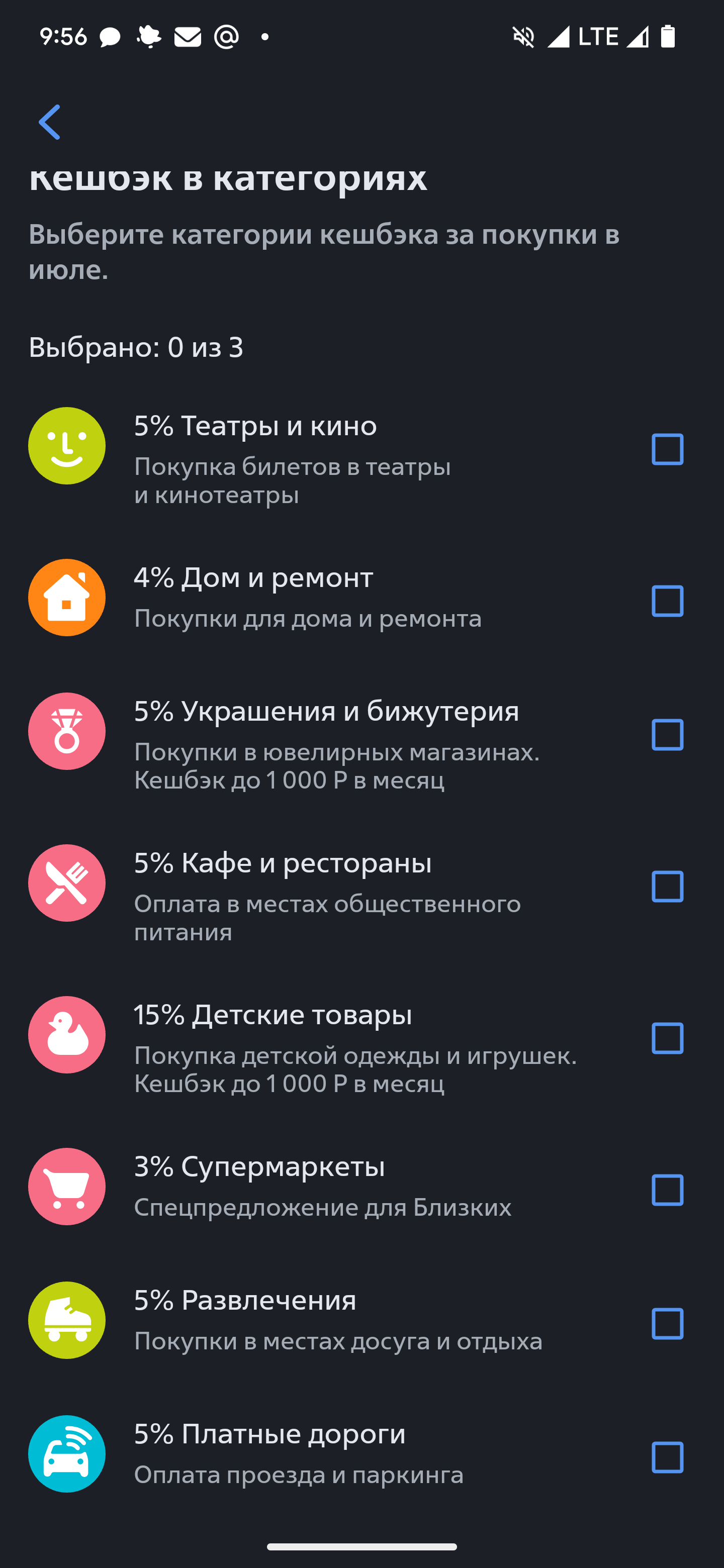Viewport: 724px width, 1568px height.
Task: Mark the 3% Супермаркеты checkbox
Action: coord(667,1190)
